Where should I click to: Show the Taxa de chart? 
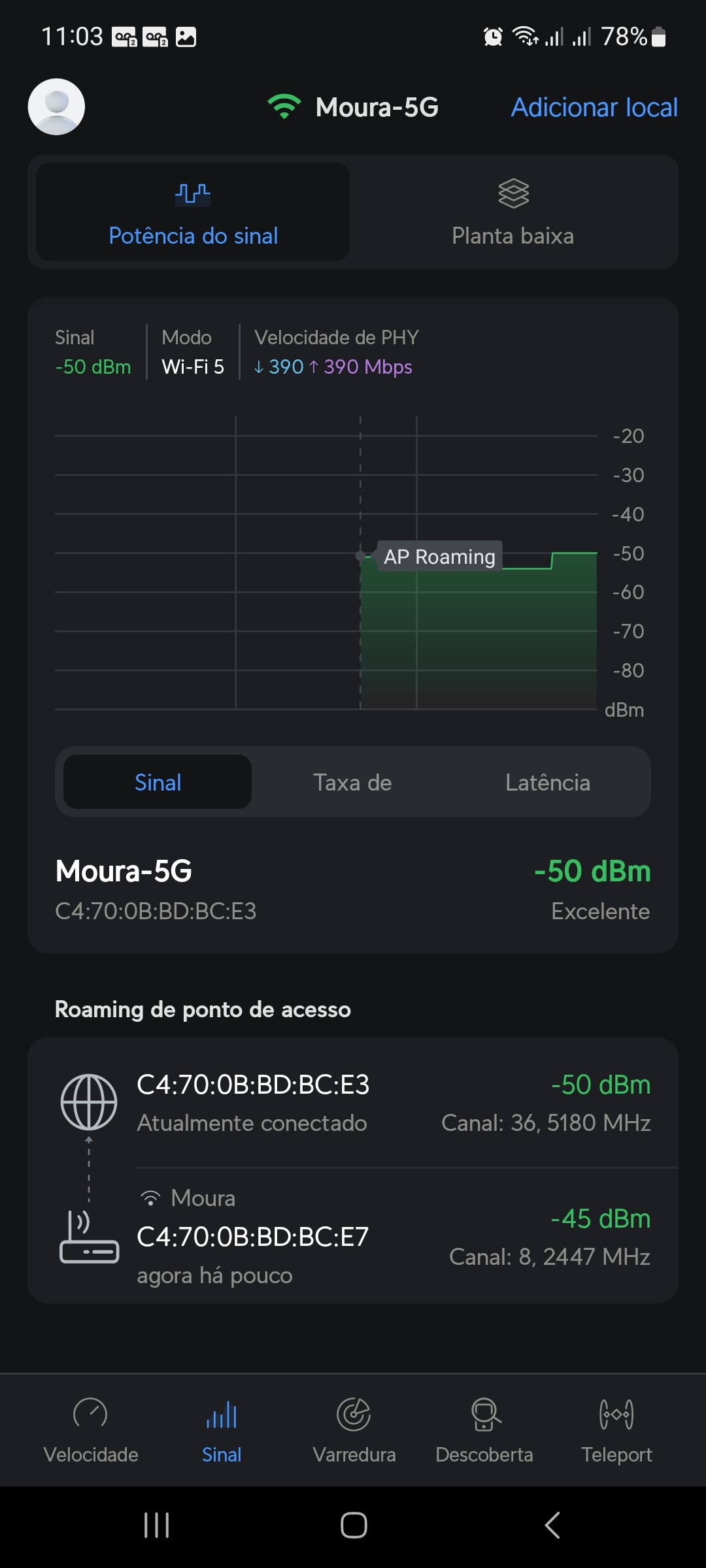[x=352, y=782]
